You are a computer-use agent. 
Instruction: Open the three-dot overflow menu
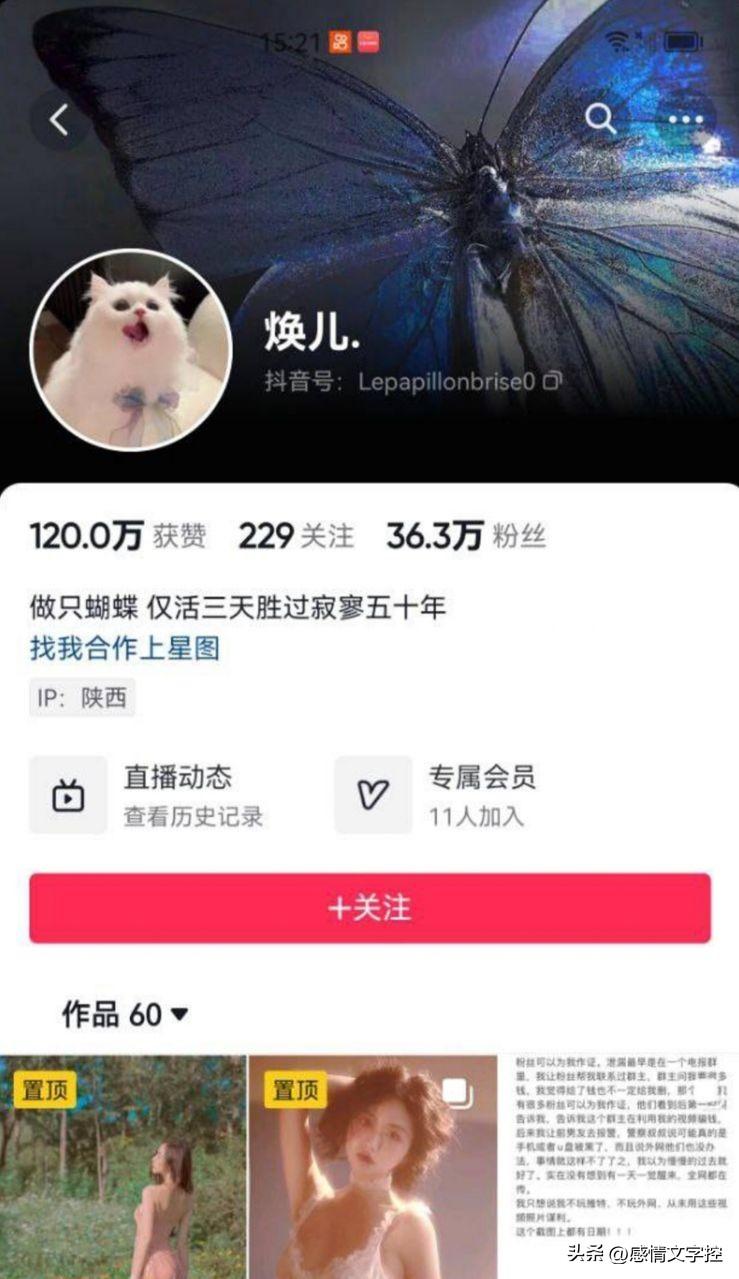pyautogui.click(x=687, y=120)
